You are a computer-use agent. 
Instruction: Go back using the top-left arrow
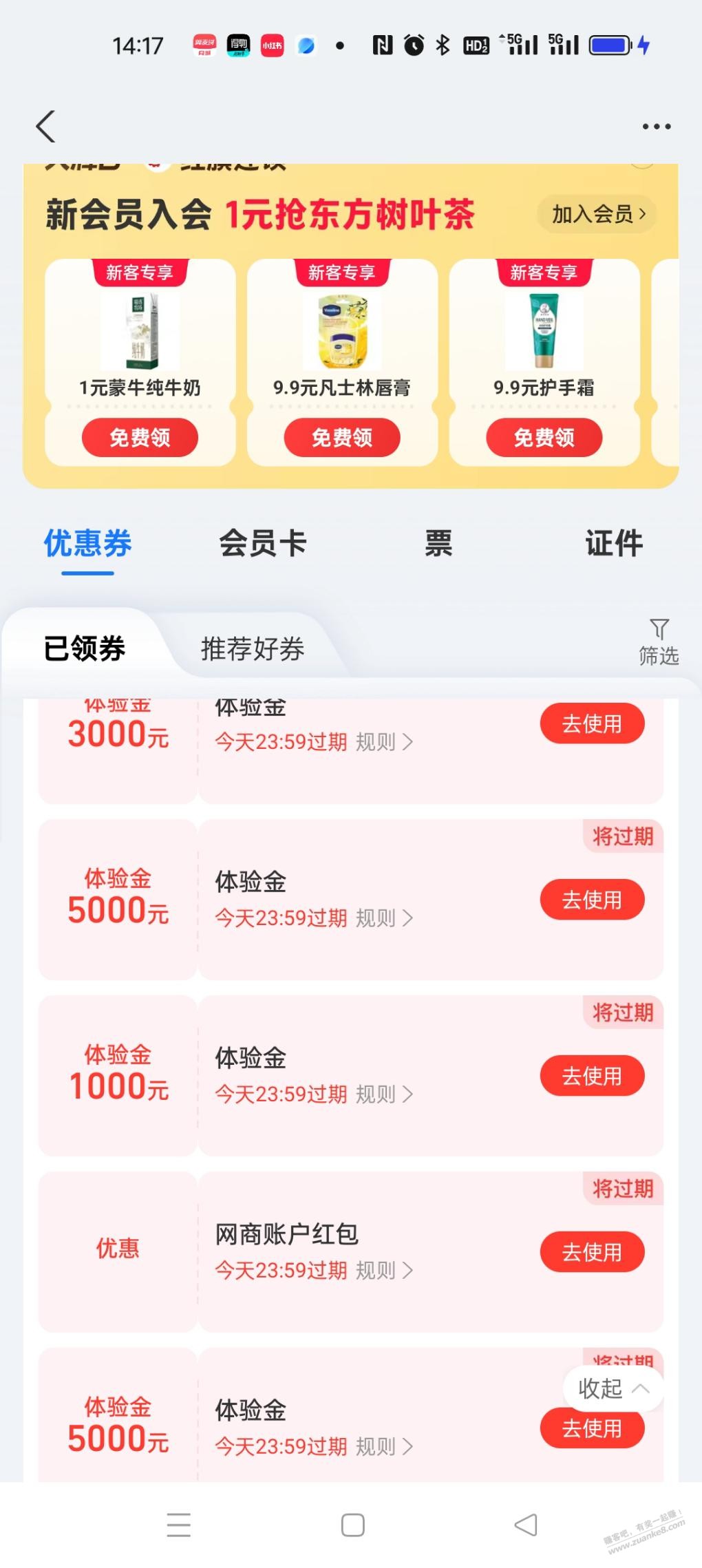click(x=45, y=127)
